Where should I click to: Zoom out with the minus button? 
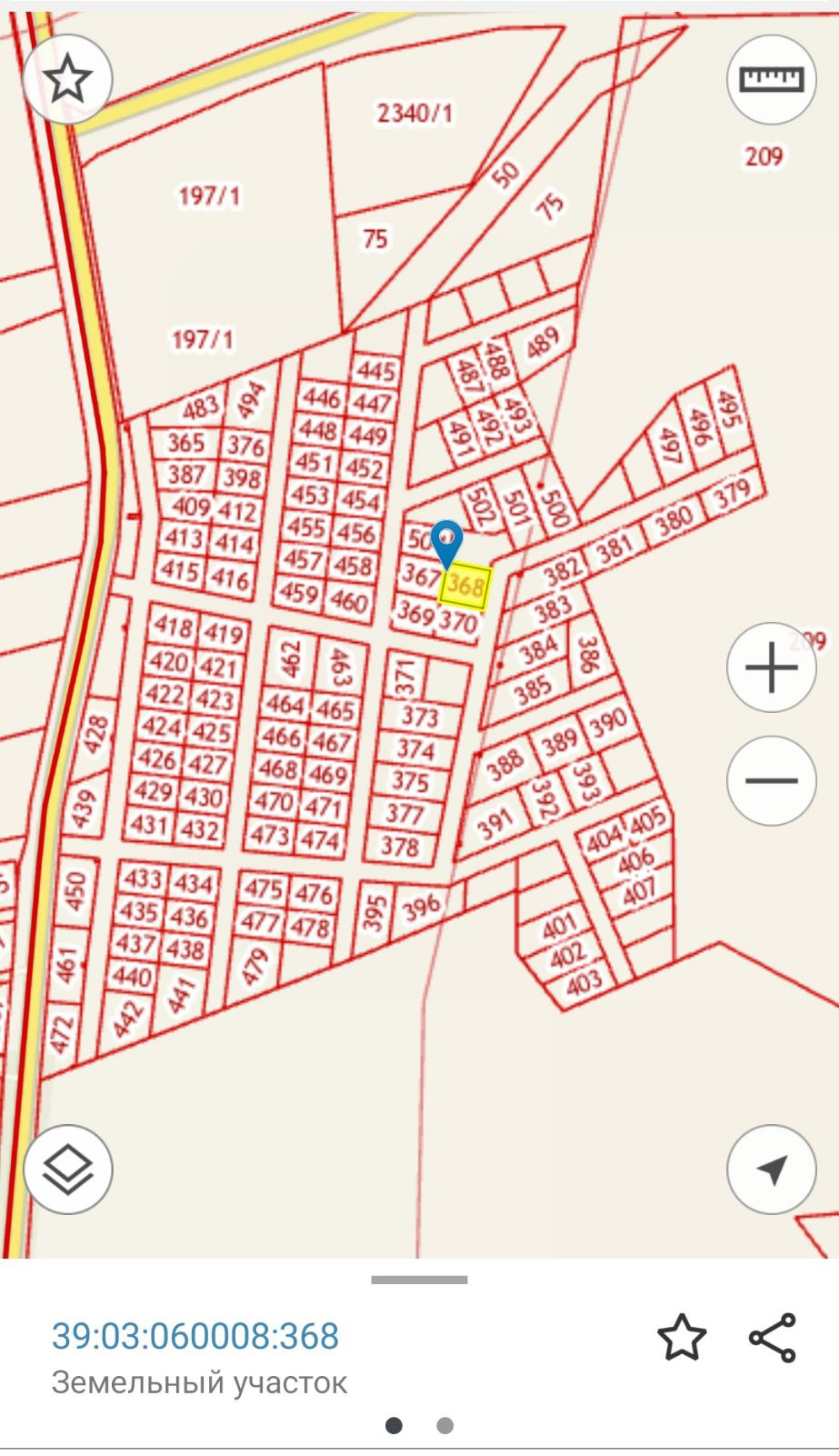click(772, 780)
